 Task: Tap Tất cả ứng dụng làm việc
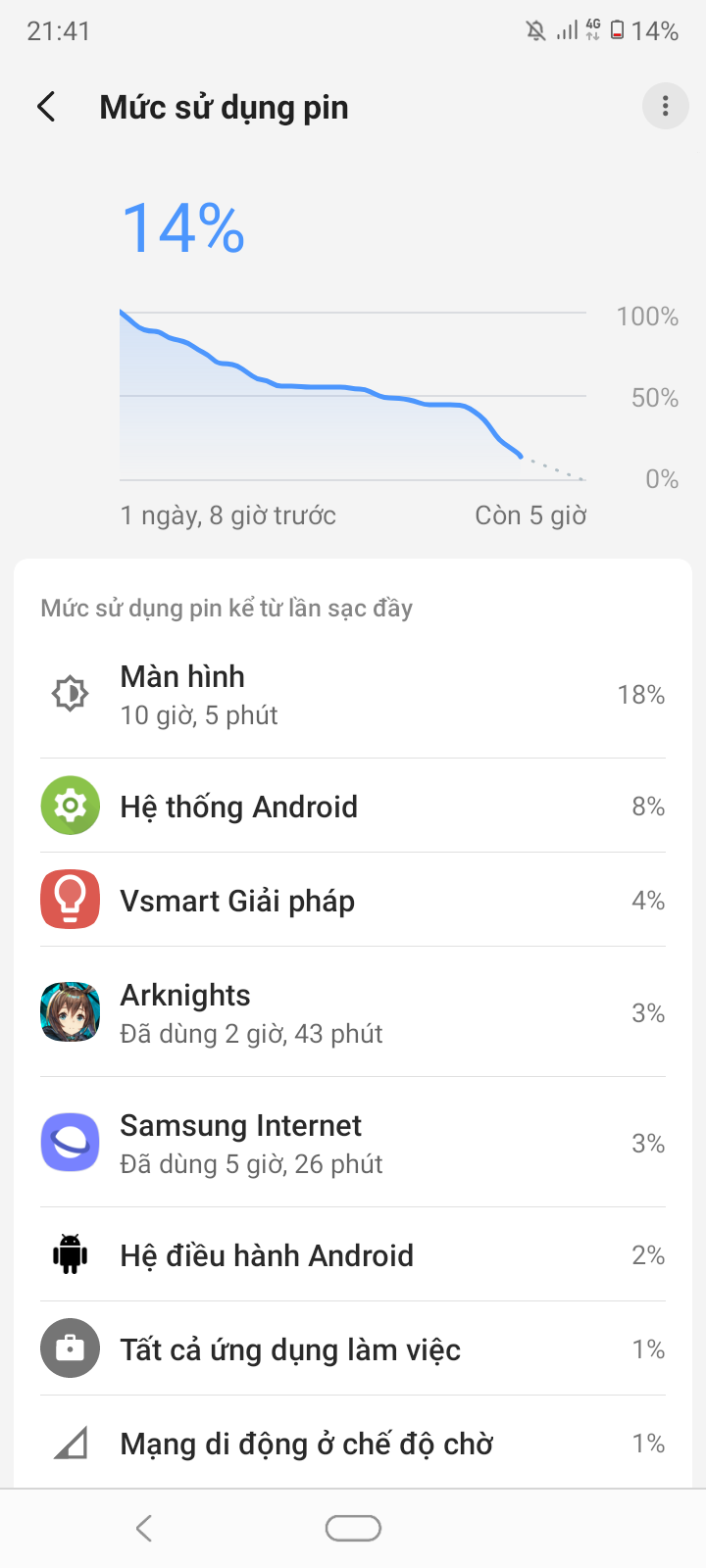[353, 1349]
